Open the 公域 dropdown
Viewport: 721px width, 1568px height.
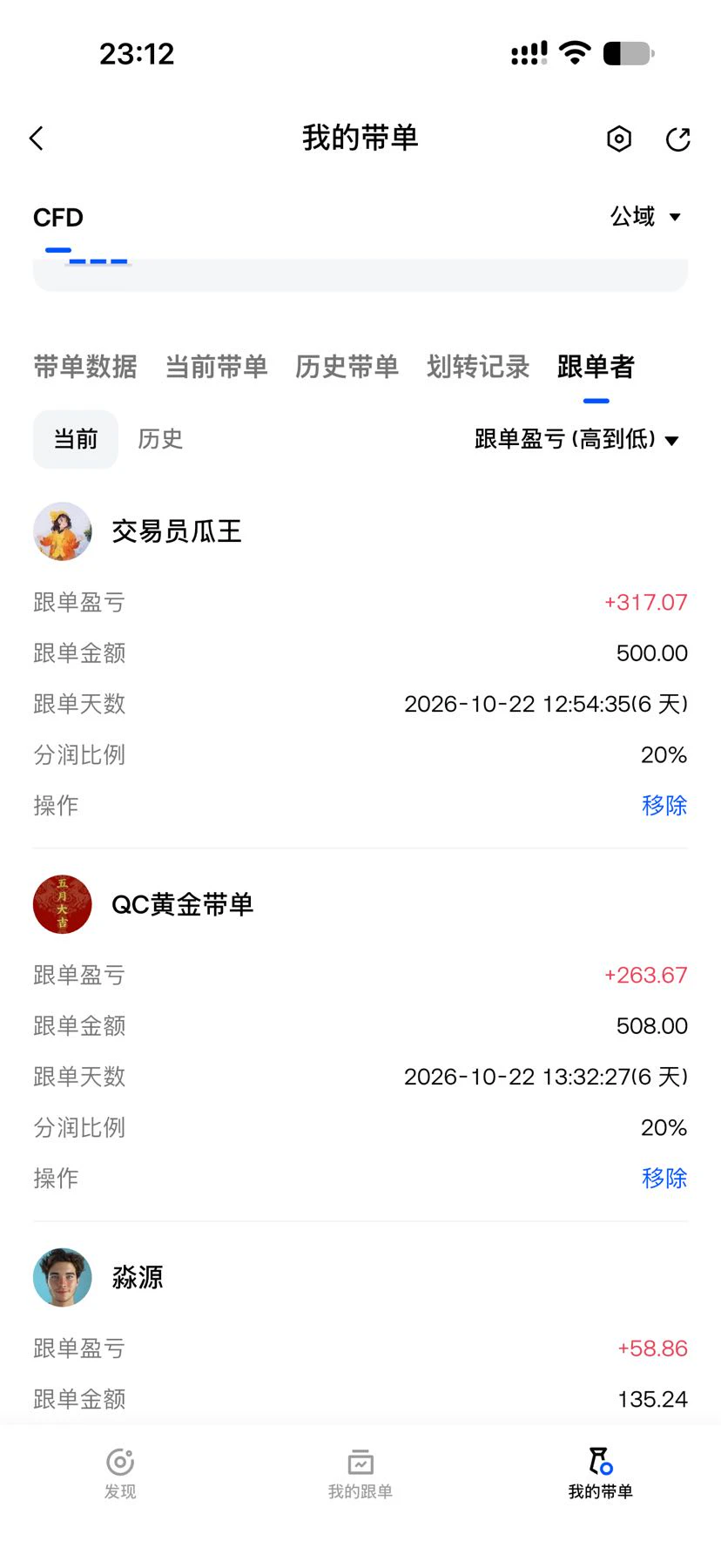coord(645,216)
